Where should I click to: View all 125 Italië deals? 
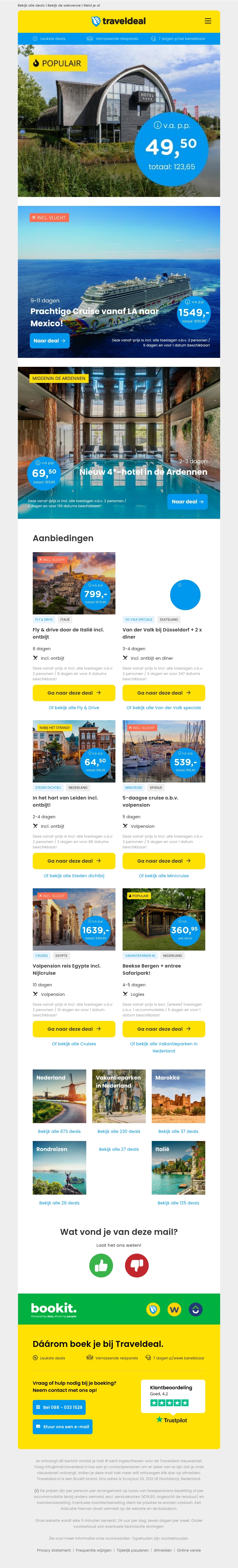point(178,1203)
